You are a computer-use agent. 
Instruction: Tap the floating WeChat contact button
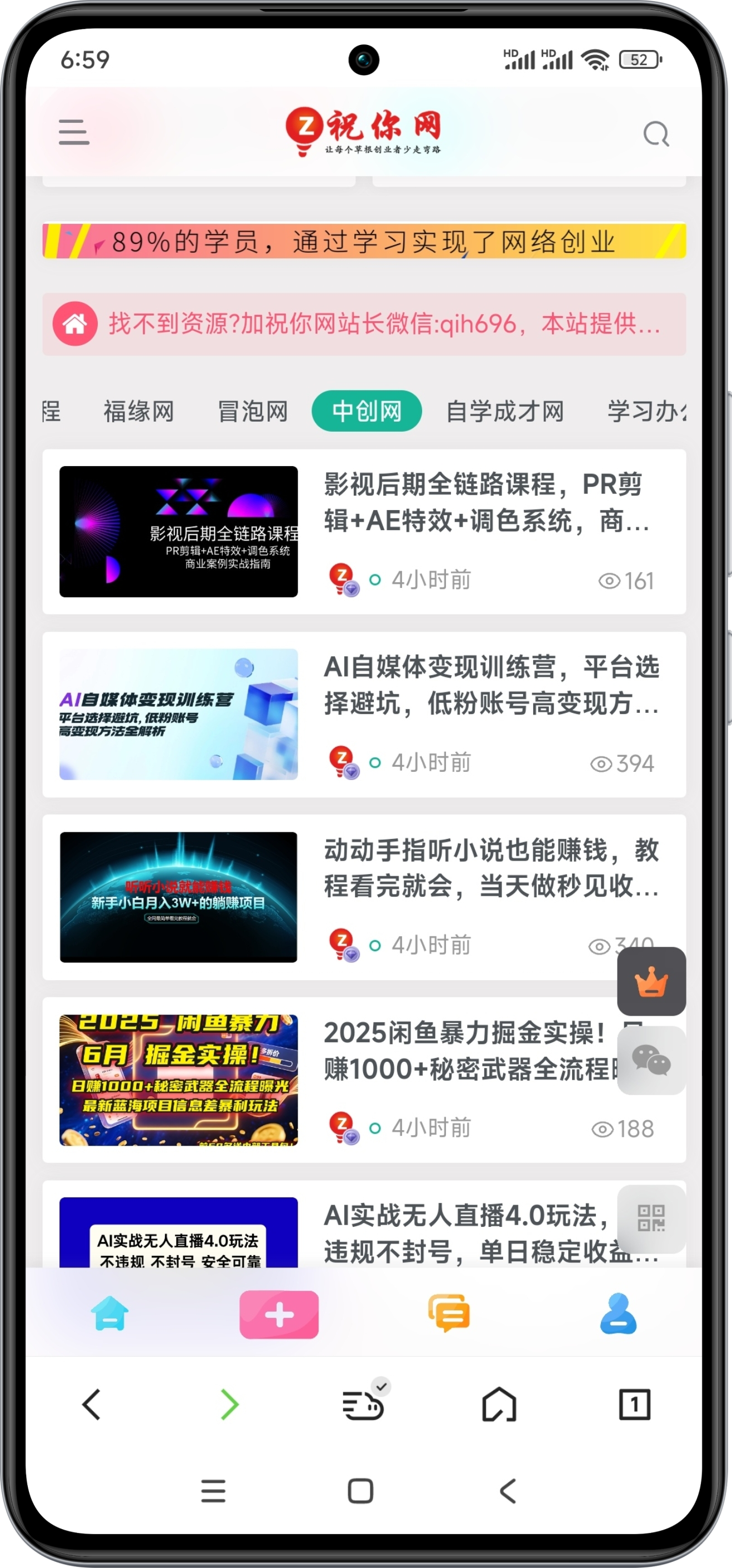click(x=651, y=1060)
